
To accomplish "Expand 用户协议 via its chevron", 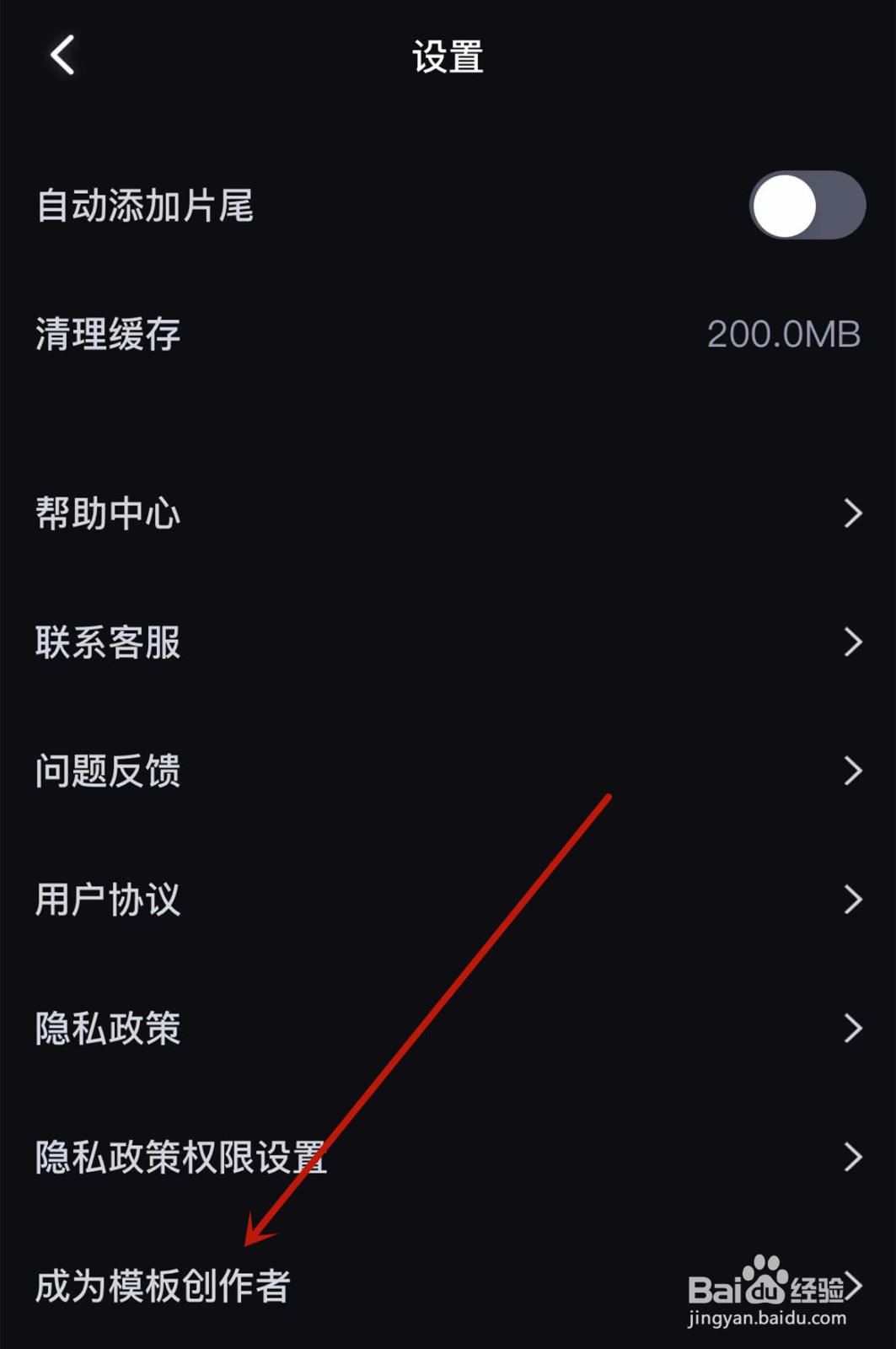I will [x=853, y=900].
